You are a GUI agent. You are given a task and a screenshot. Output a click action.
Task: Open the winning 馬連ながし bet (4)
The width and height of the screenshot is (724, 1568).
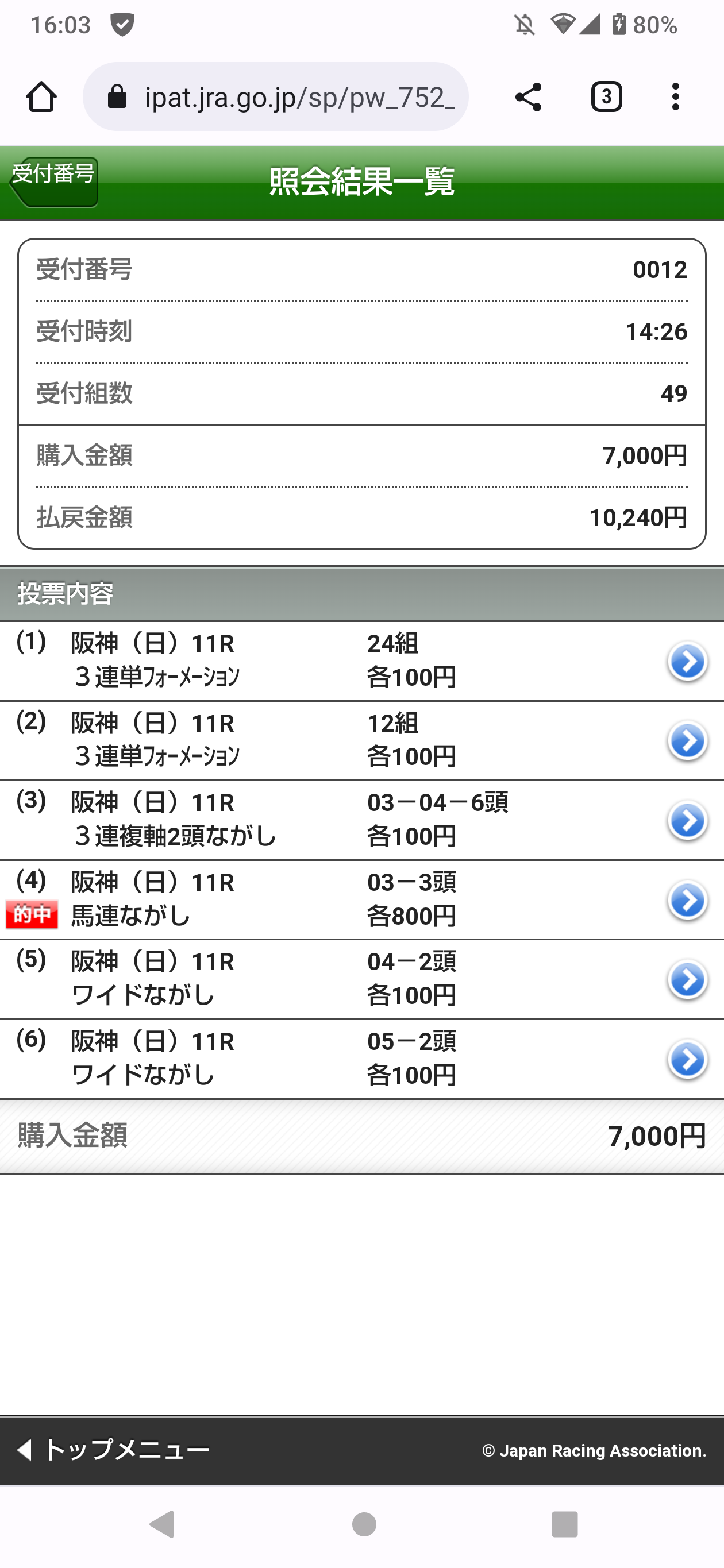click(687, 900)
